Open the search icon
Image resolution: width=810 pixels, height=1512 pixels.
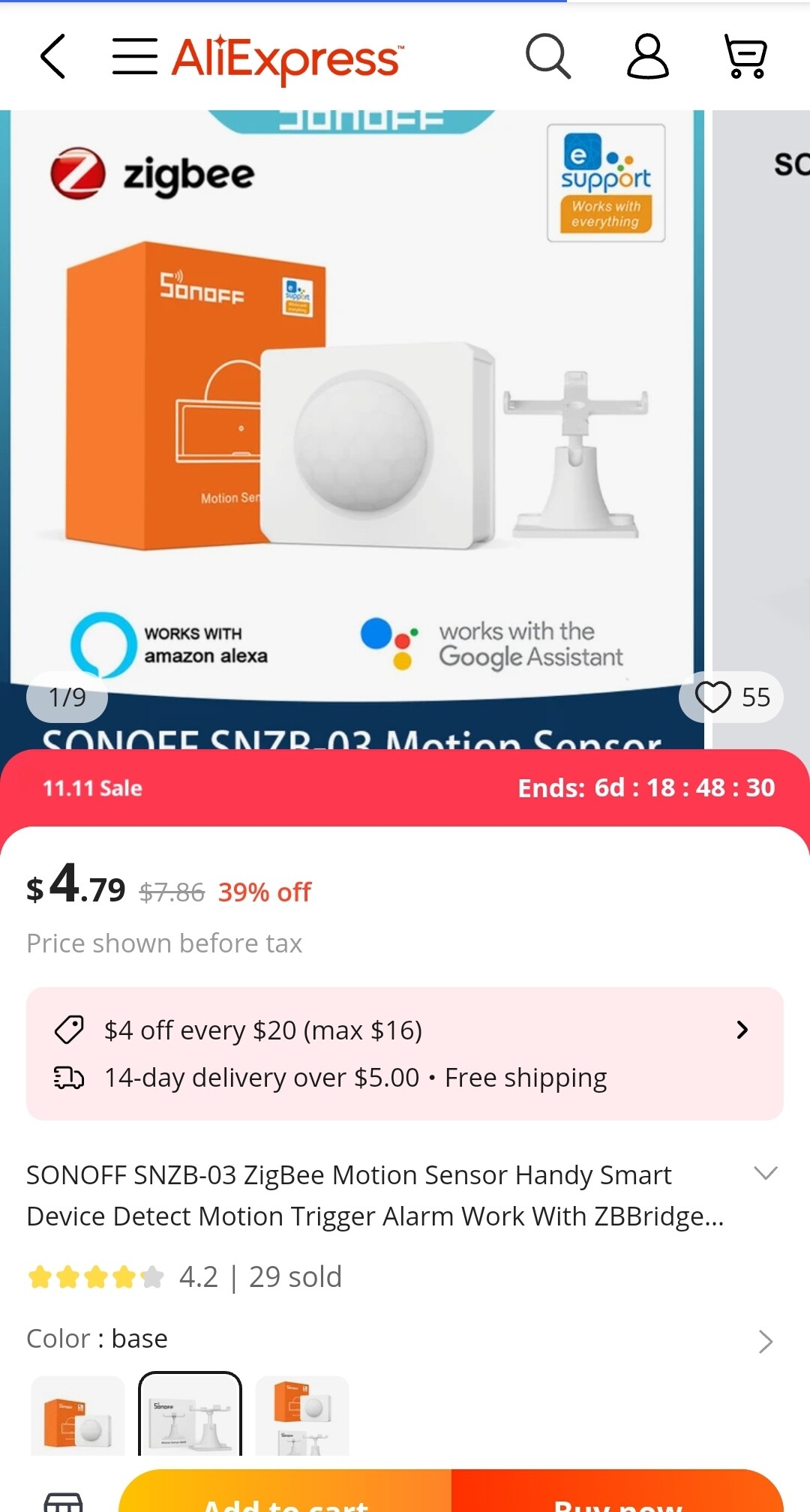pyautogui.click(x=548, y=56)
